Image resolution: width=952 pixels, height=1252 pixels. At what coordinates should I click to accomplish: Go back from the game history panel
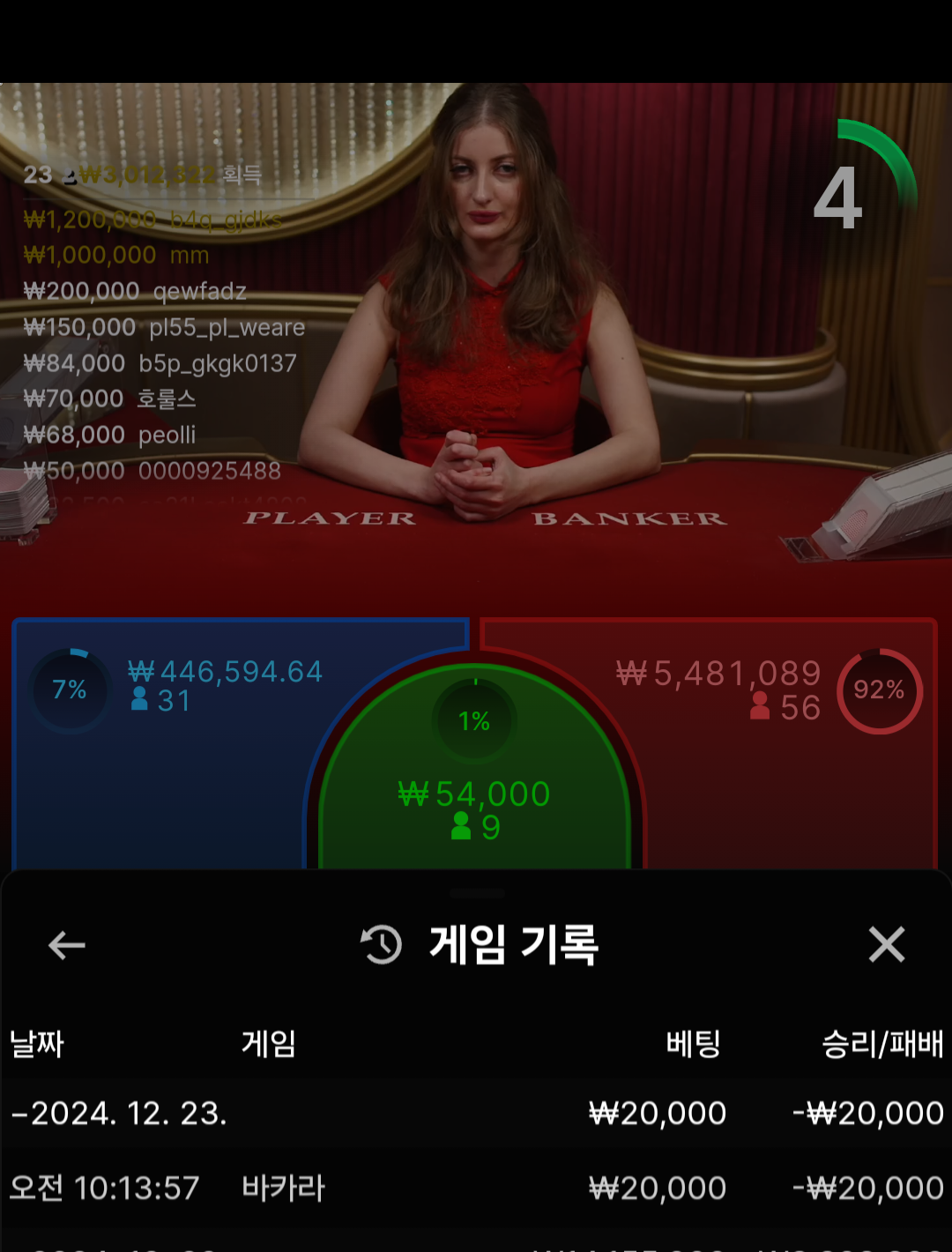point(66,945)
